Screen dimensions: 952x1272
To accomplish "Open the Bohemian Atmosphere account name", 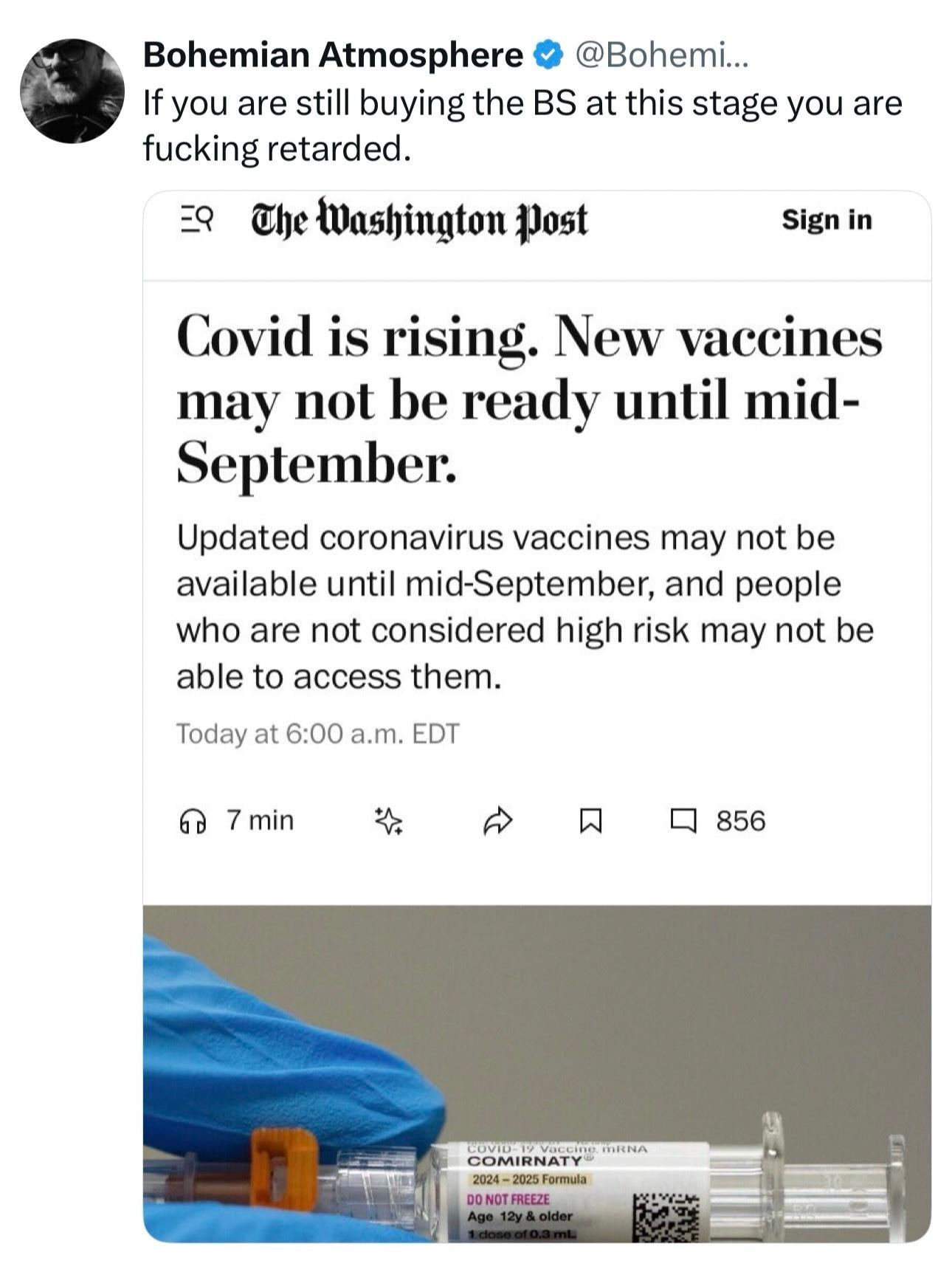I will coord(332,55).
